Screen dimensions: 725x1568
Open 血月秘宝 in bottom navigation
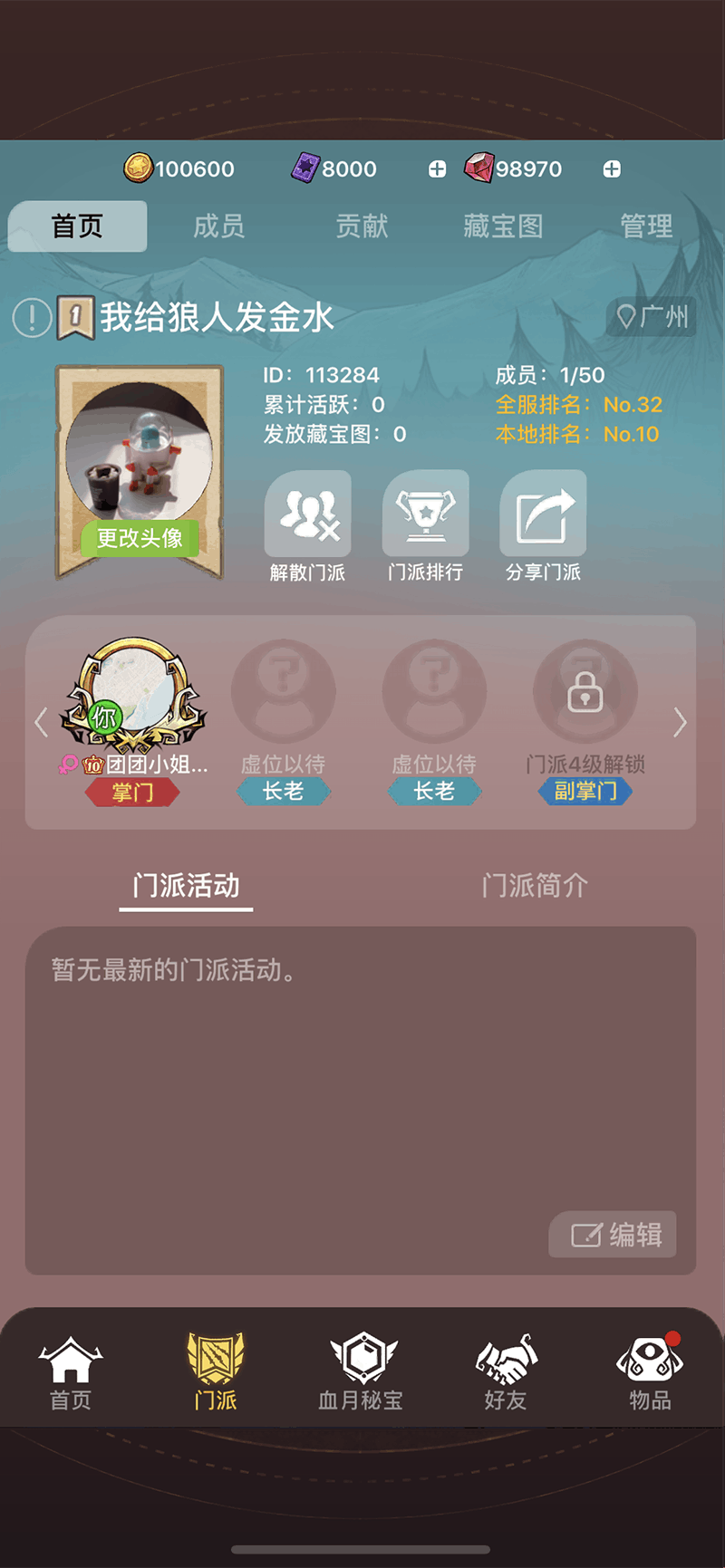pyautogui.click(x=361, y=1371)
